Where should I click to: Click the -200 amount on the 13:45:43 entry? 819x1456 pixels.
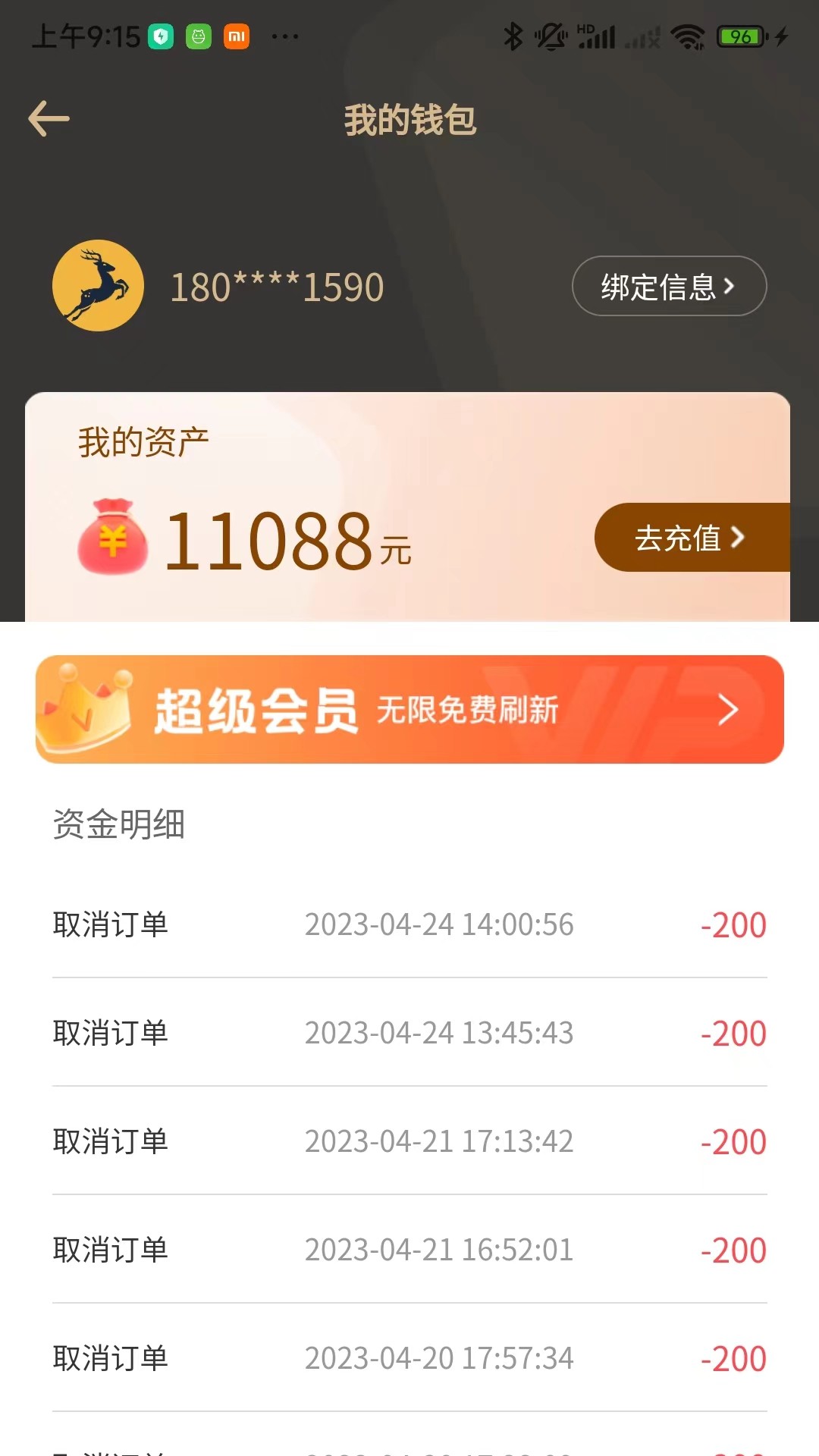pyautogui.click(x=733, y=1032)
